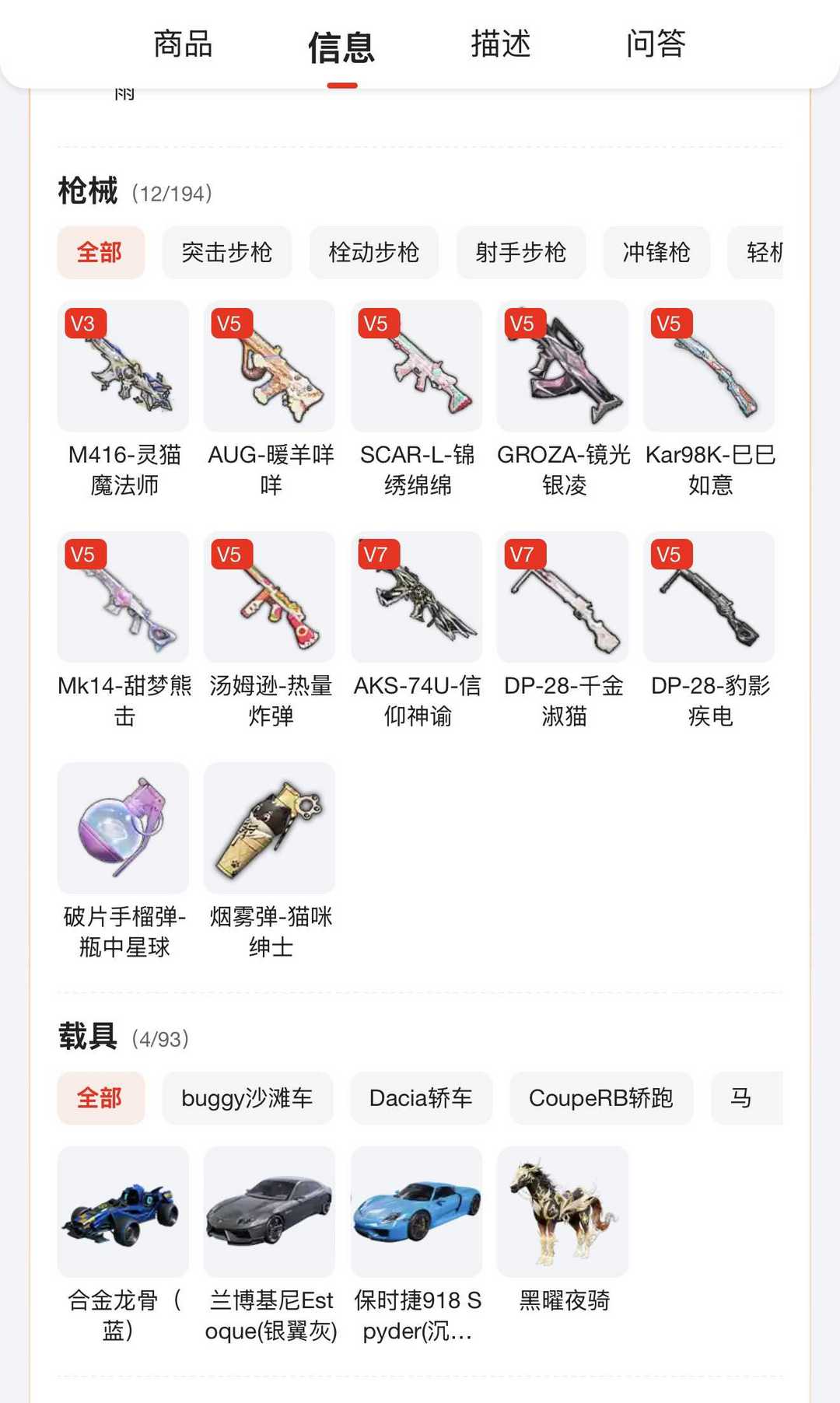The width and height of the screenshot is (840, 1403).
Task: Select the Dacia轿车 vehicle chip
Action: tap(420, 1097)
